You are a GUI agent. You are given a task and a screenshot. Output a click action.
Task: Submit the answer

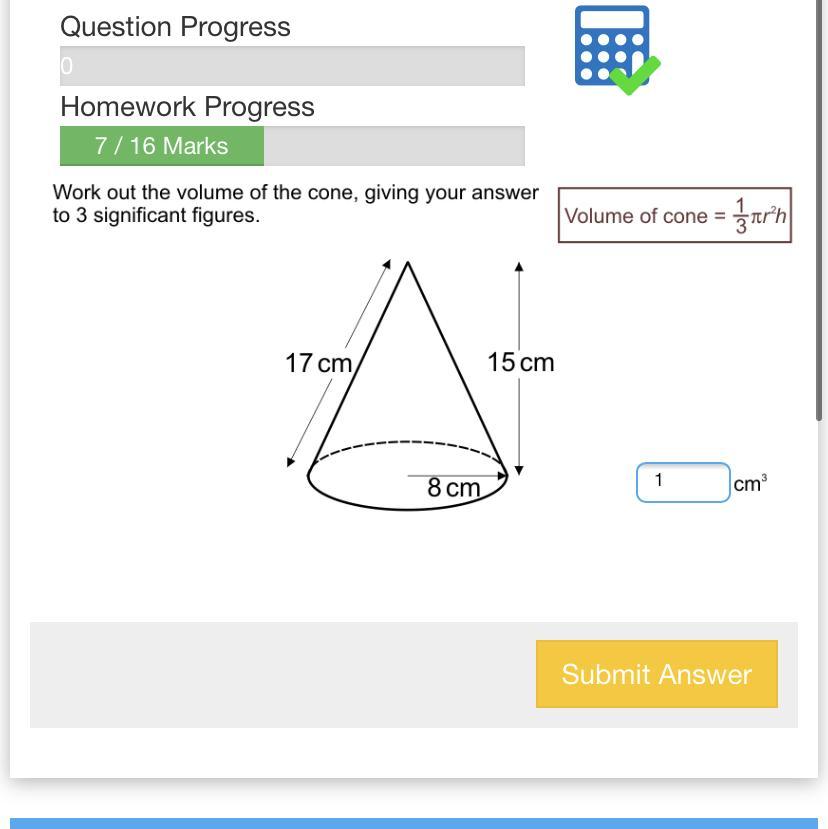coord(656,674)
